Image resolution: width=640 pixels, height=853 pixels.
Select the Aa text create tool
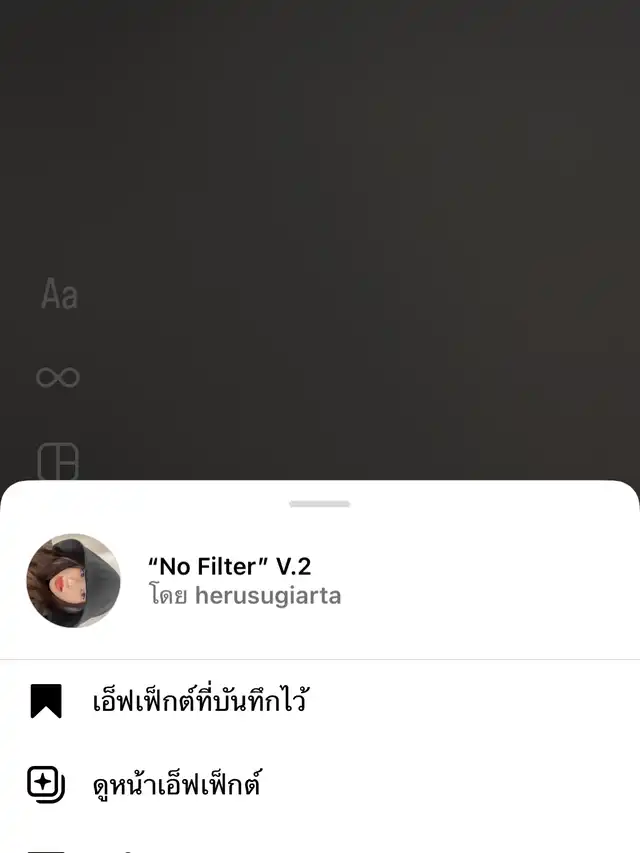click(x=59, y=294)
